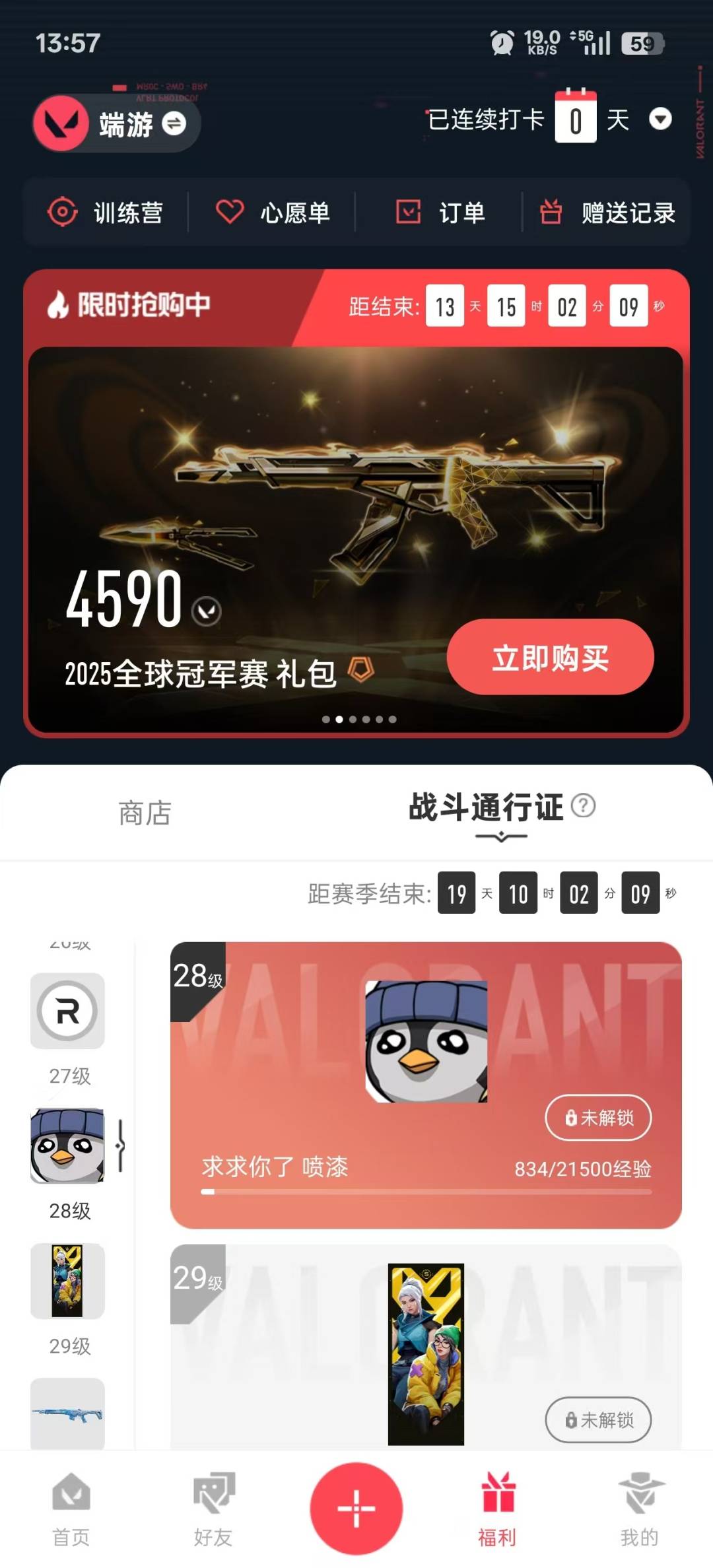
Task: Select level 27 reward thumbnail
Action: [x=67, y=1011]
